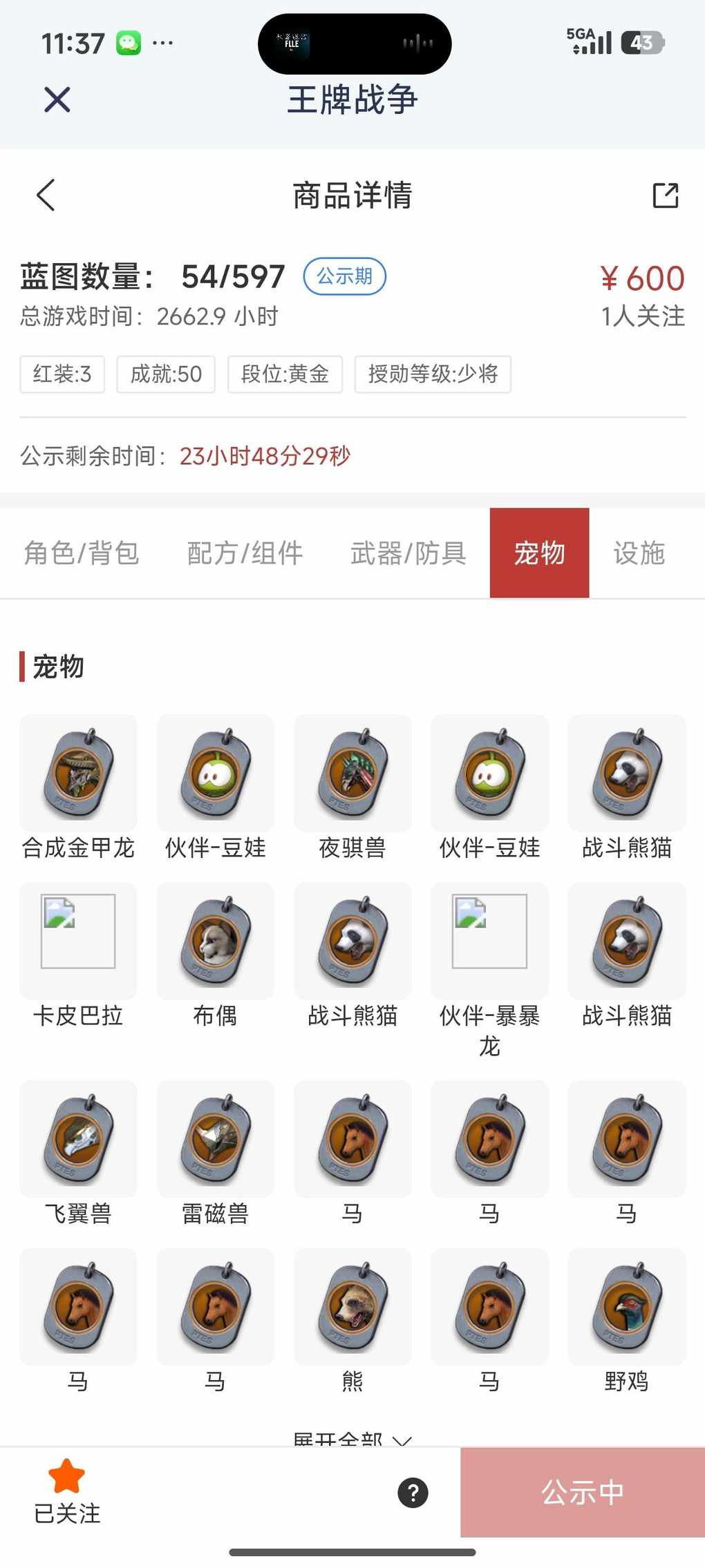Switch to the 角色/背包 tab
Viewport: 705px width, 1568px height.
pyautogui.click(x=82, y=553)
